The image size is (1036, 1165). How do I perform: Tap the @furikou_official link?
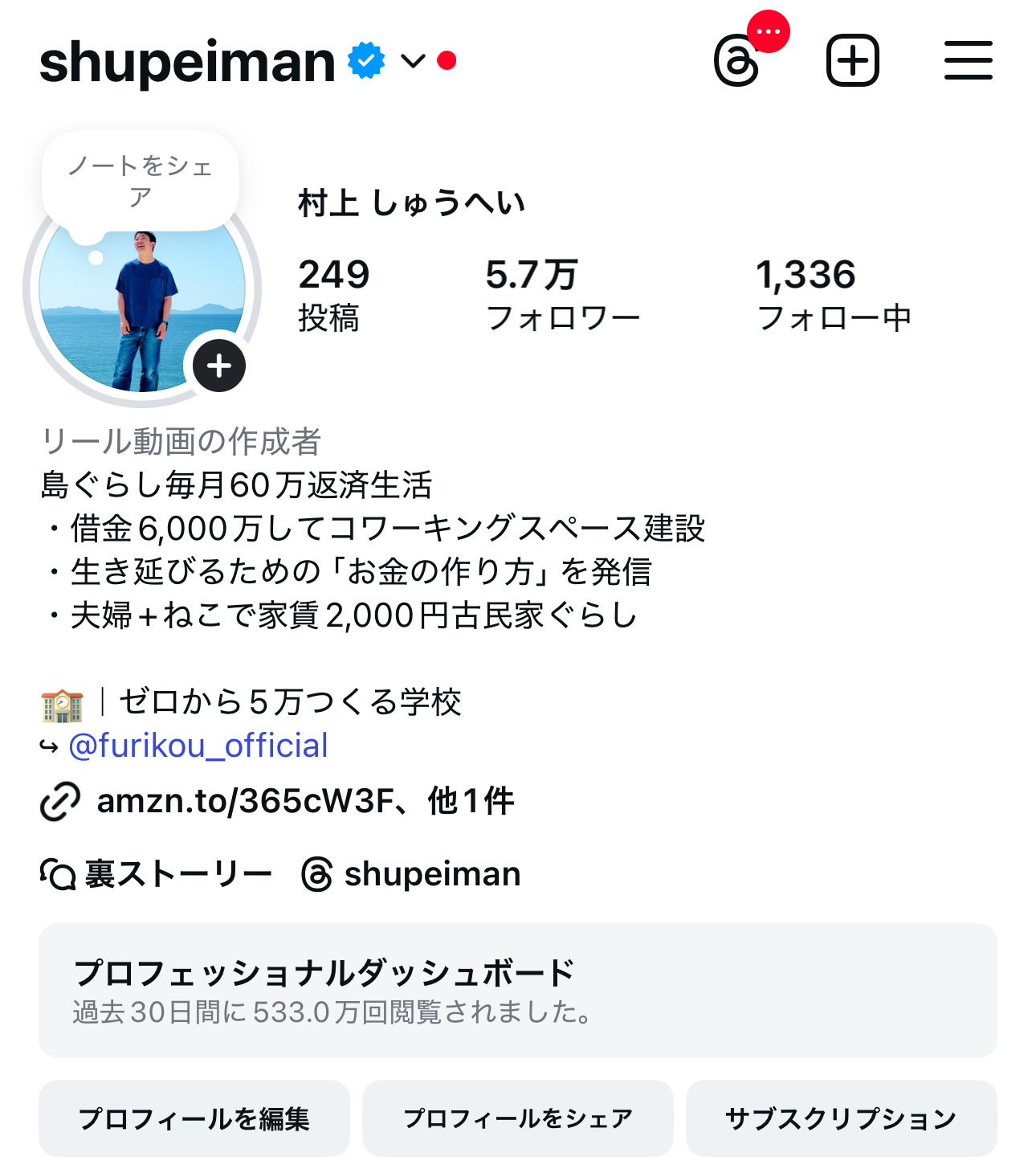(196, 746)
